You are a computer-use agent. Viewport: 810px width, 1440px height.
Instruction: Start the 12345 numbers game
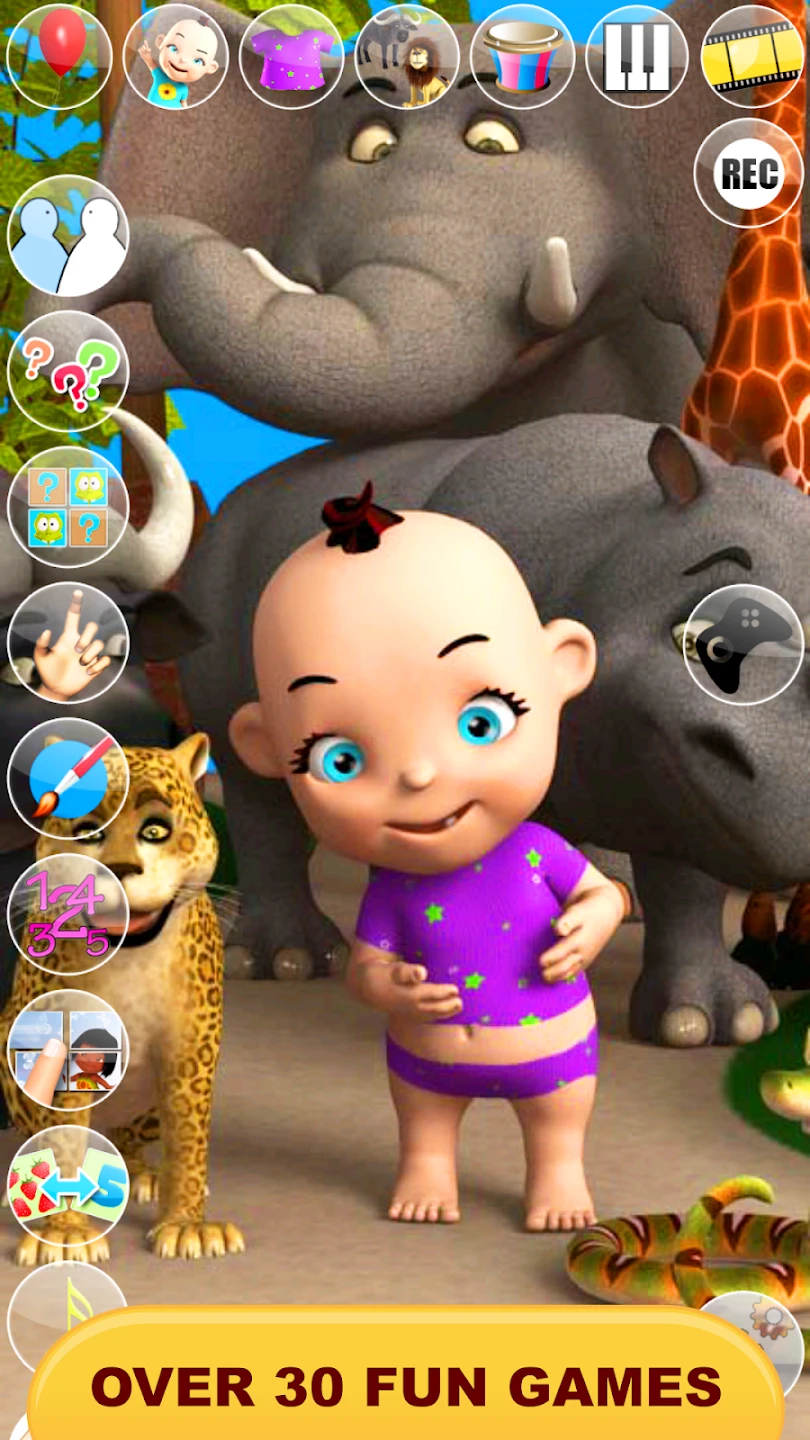click(68, 914)
